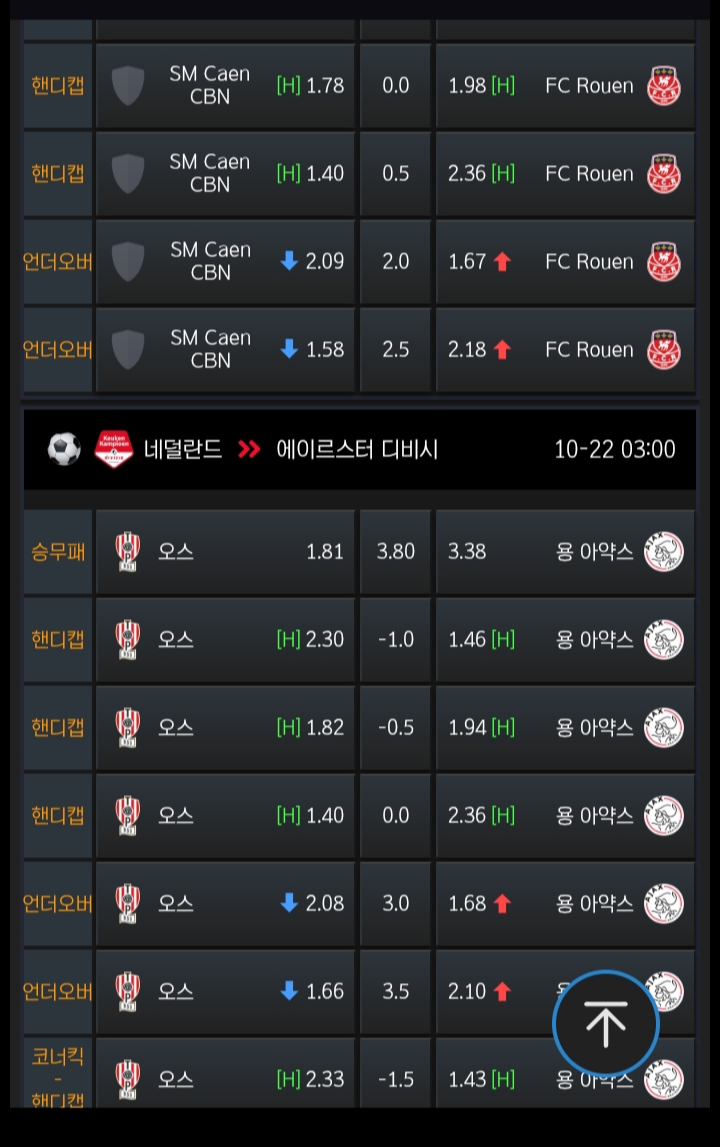Select SM Caen over at 2.09 odds
This screenshot has height=1147, width=720.
[225, 262]
